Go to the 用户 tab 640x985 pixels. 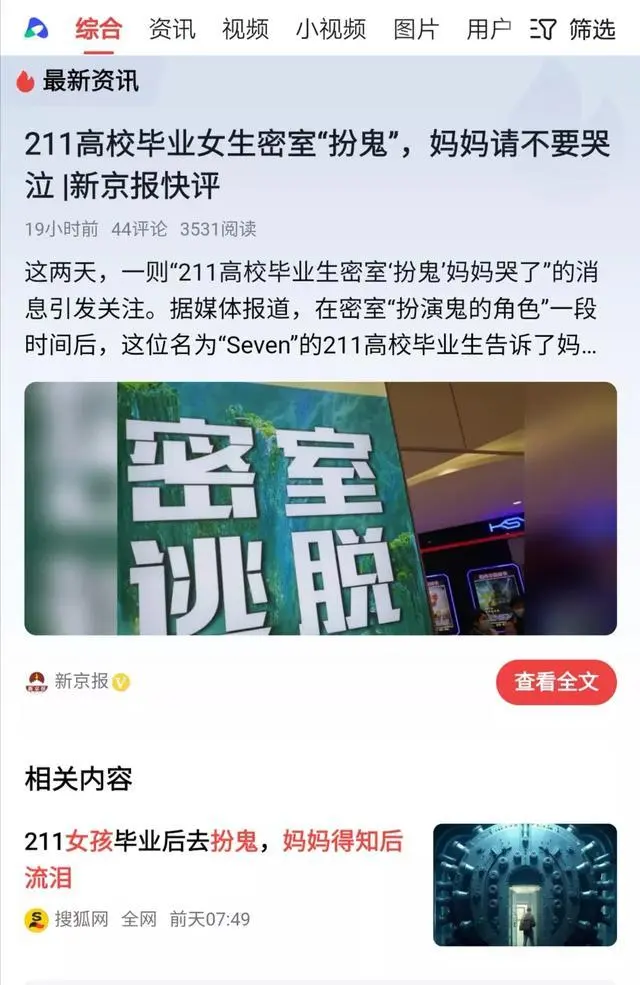click(x=489, y=28)
